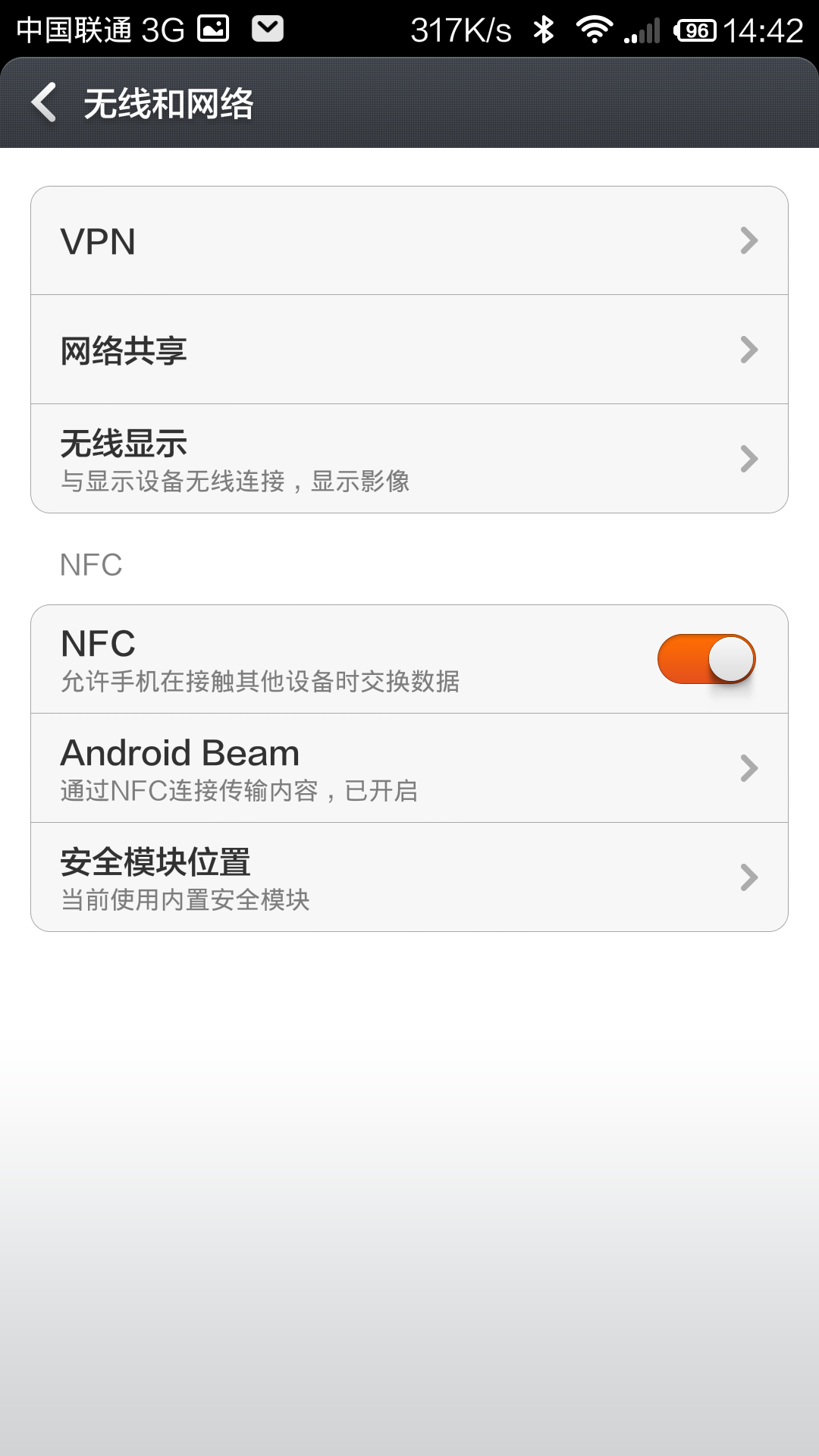The image size is (819, 1456).
Task: Turn off the NFC switch
Action: 706,659
